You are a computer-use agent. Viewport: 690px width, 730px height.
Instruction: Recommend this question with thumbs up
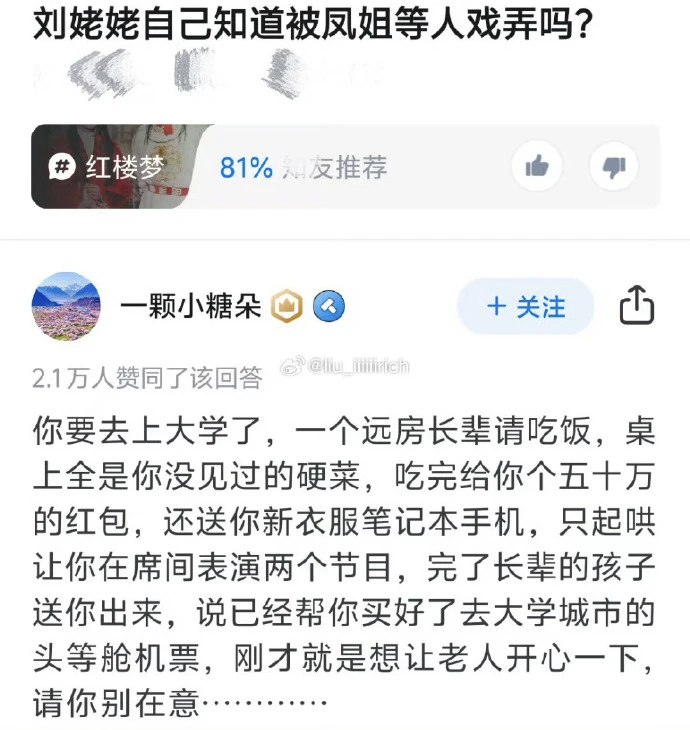pos(537,167)
